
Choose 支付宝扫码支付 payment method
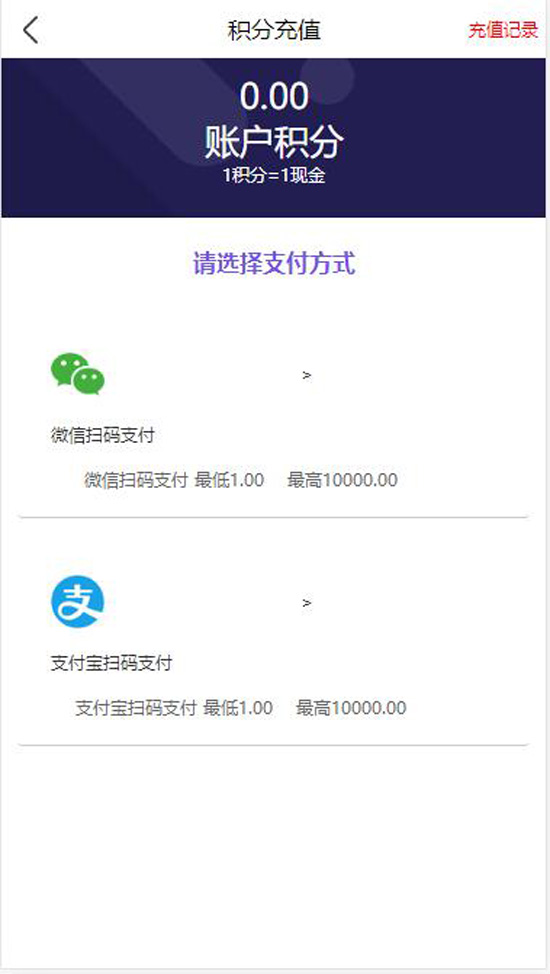tap(273, 650)
